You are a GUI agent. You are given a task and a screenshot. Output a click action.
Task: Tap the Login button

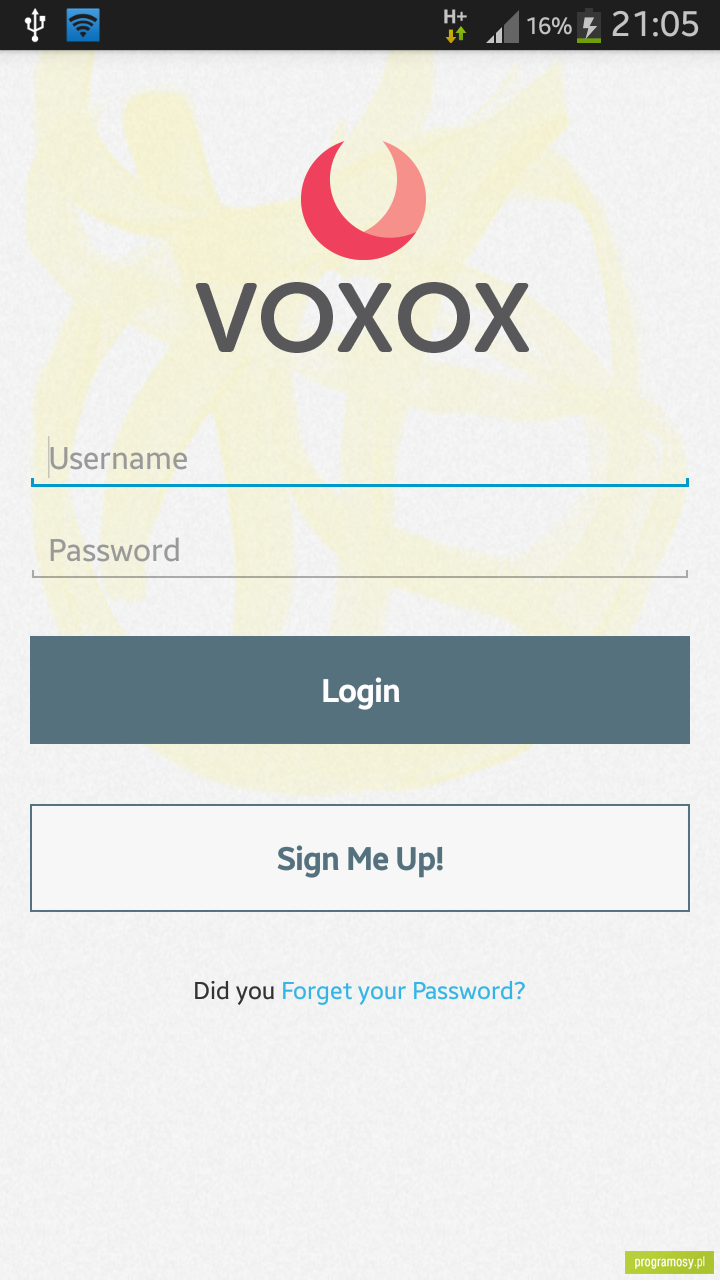click(x=360, y=690)
